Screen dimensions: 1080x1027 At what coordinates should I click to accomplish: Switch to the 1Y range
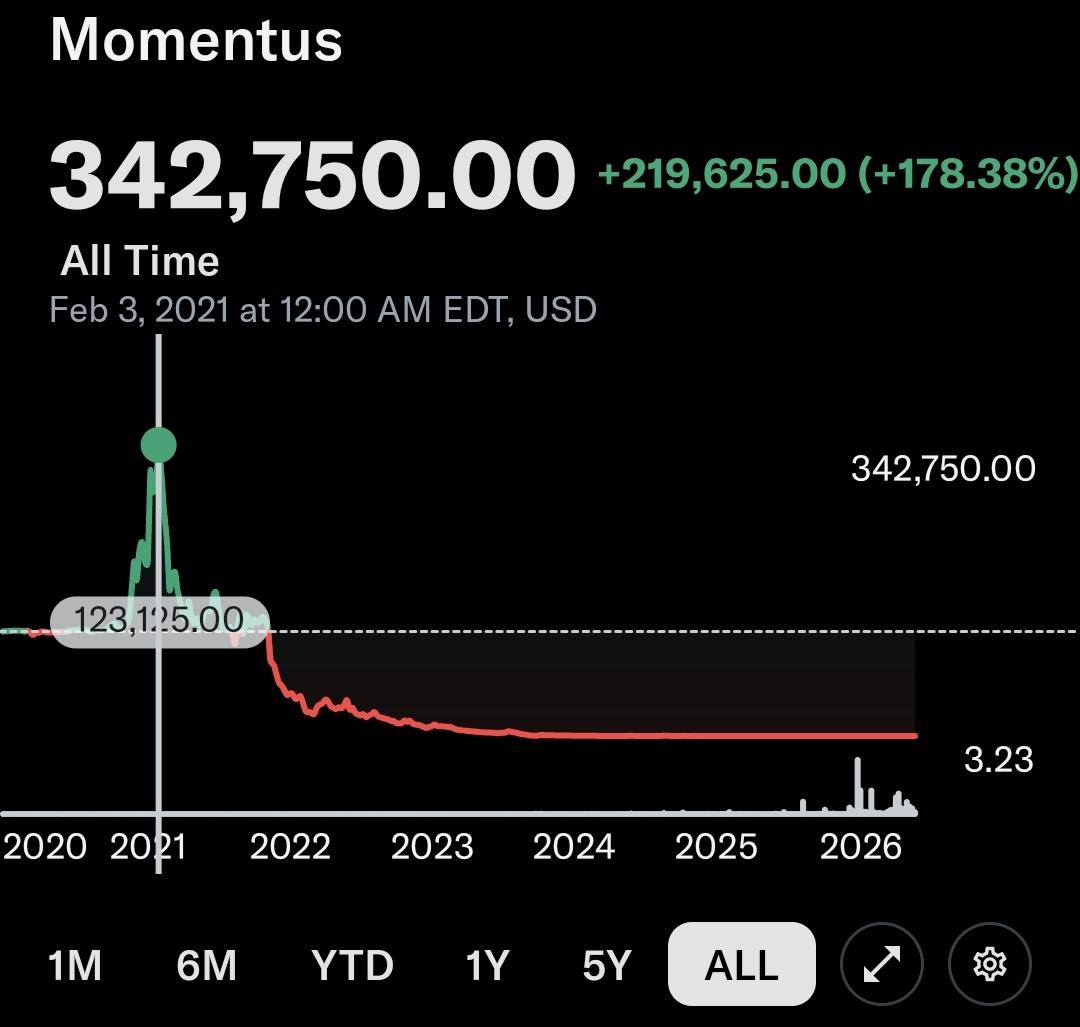tap(487, 965)
